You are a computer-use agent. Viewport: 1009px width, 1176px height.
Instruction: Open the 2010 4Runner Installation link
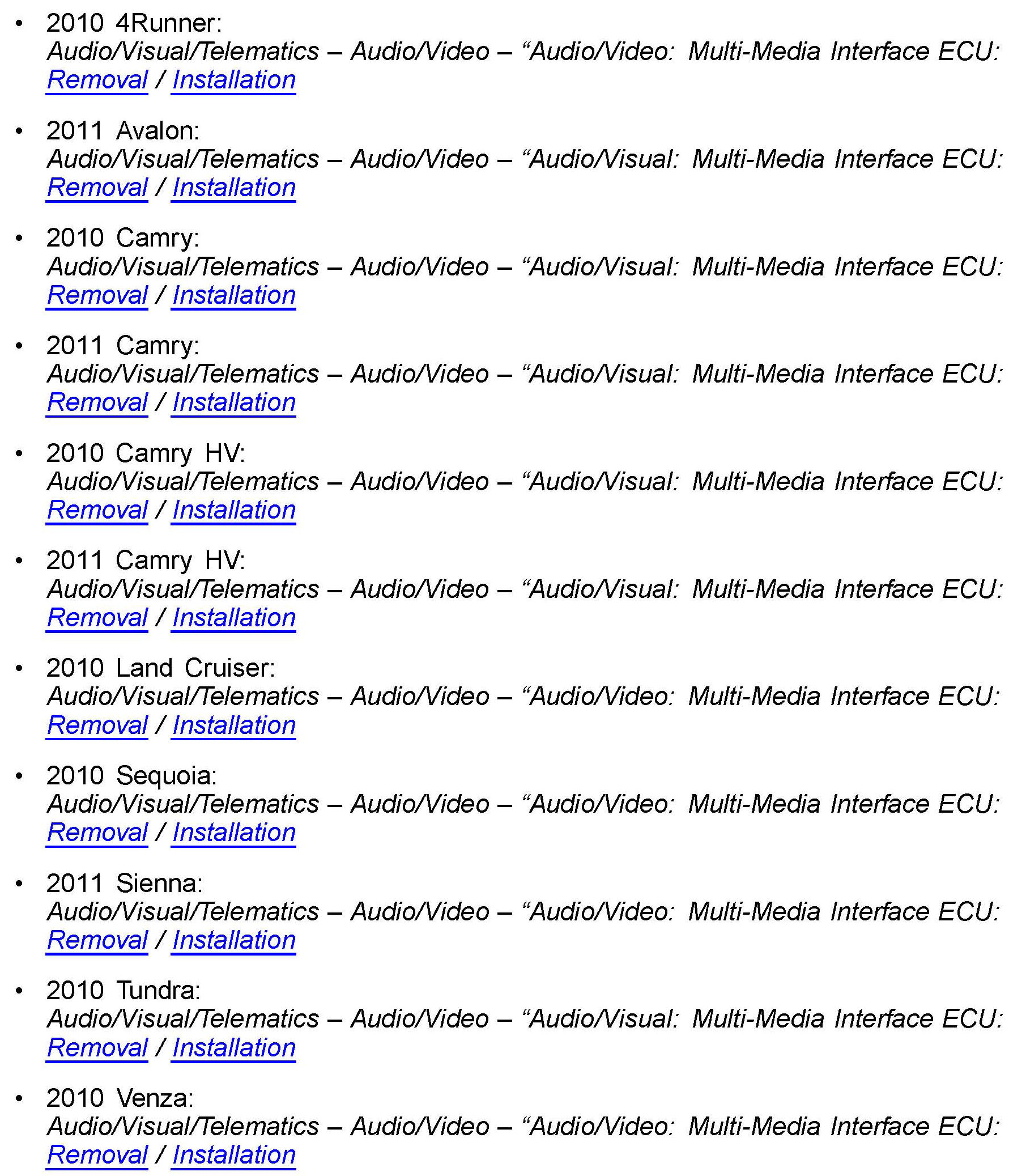tap(233, 80)
